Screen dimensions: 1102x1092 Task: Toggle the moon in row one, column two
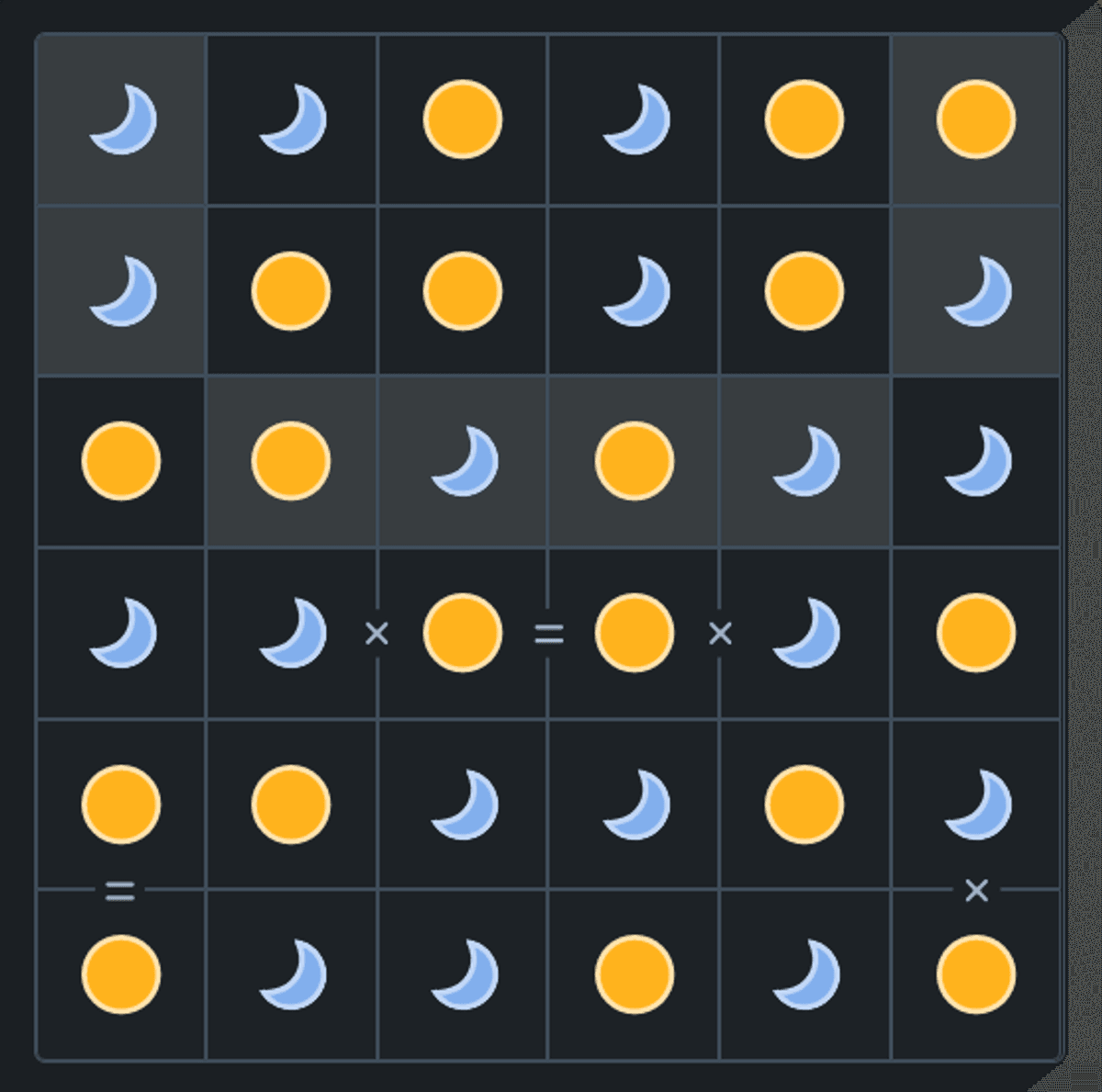[292, 119]
